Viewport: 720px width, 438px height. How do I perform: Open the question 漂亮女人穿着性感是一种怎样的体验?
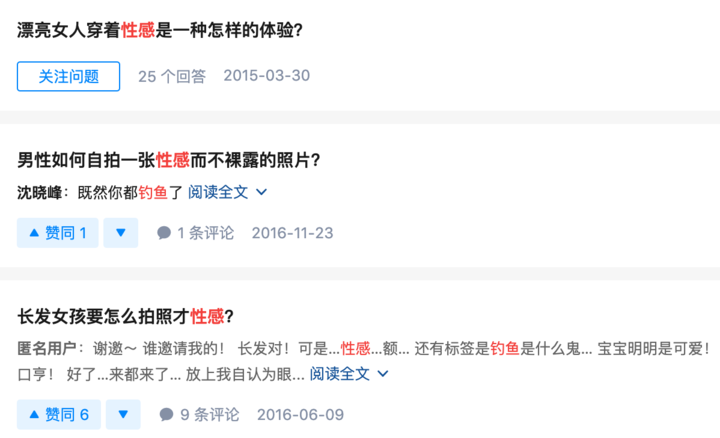tap(160, 30)
